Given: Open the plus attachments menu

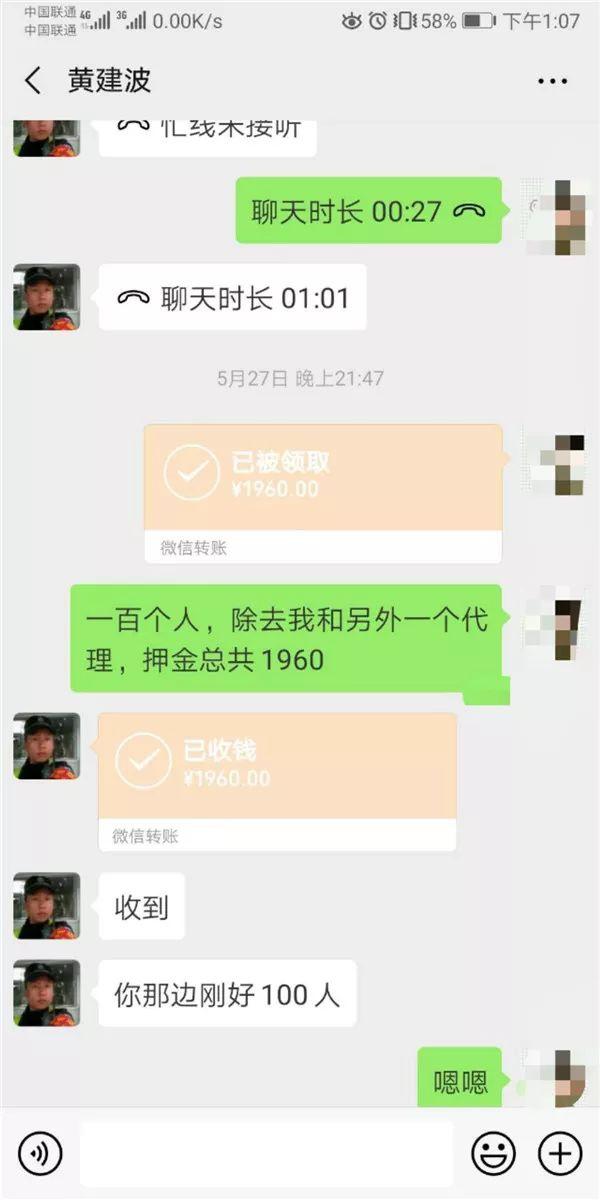Looking at the screenshot, I should (x=560, y=1154).
